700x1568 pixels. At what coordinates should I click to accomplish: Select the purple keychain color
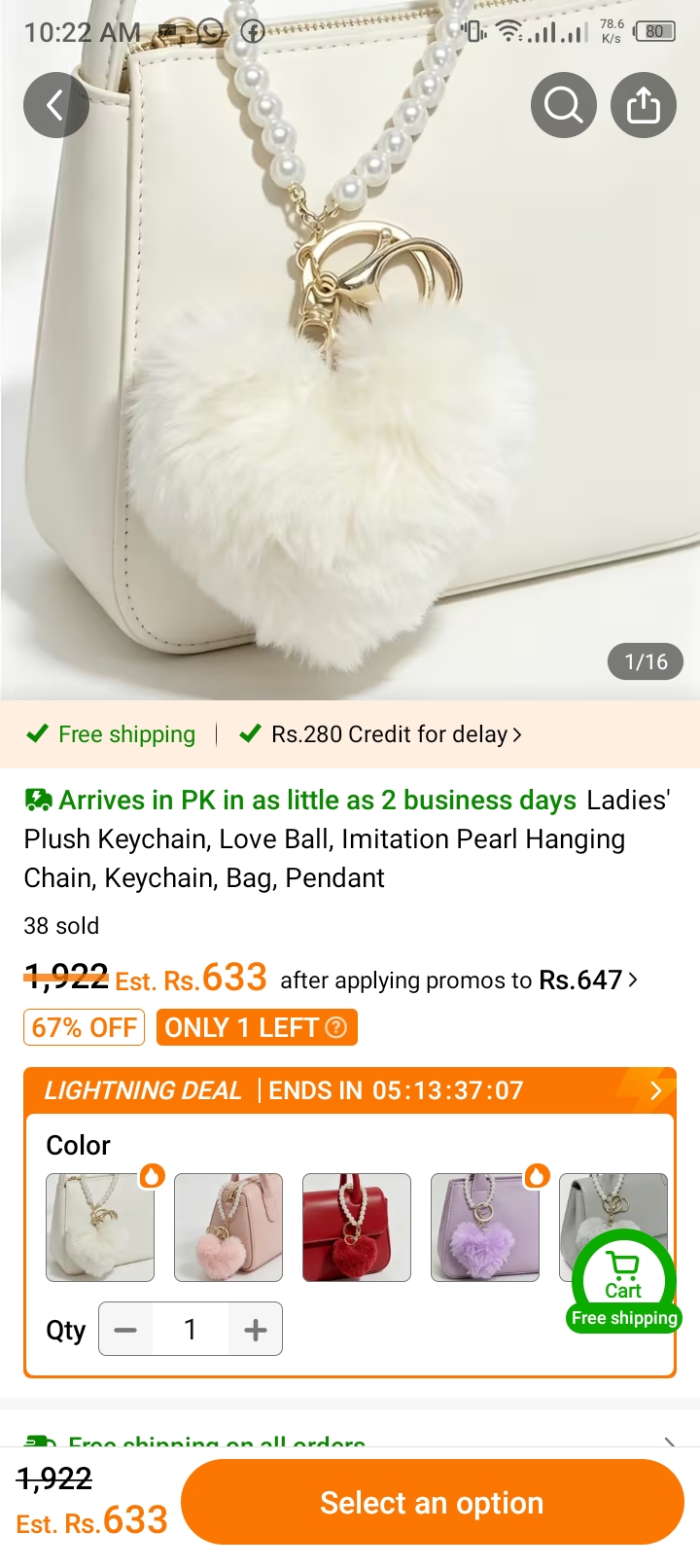tap(485, 1228)
